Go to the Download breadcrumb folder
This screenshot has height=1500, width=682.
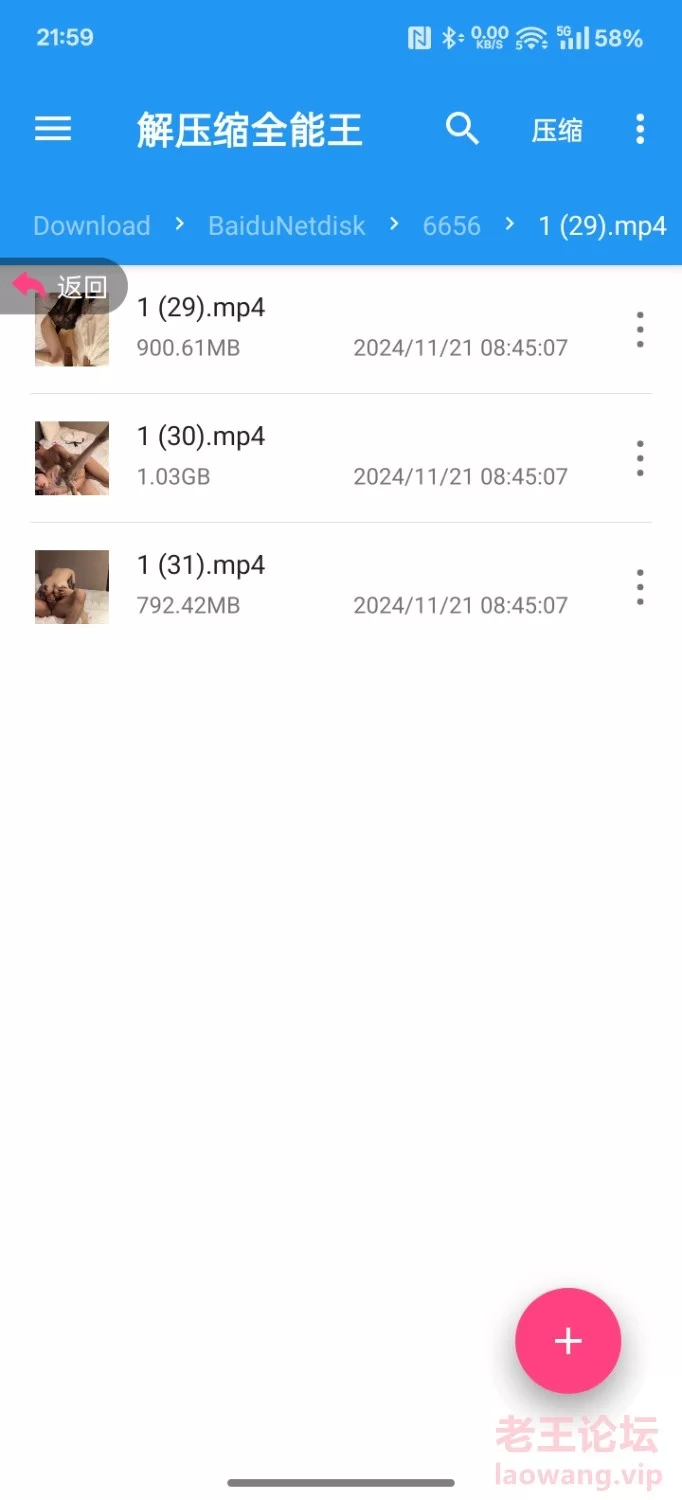click(x=92, y=226)
